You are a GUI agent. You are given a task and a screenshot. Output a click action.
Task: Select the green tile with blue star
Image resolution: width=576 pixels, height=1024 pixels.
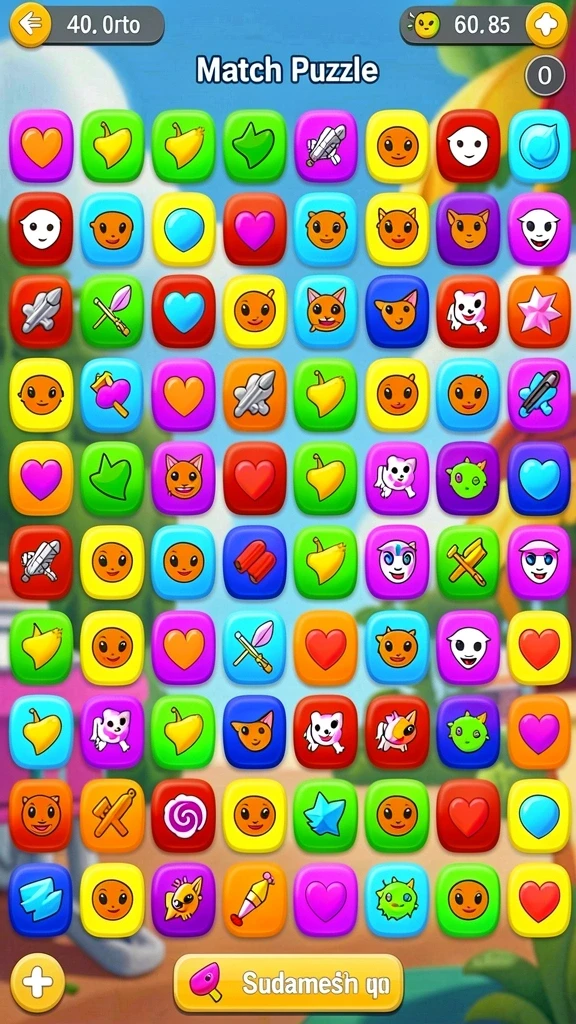325,815
